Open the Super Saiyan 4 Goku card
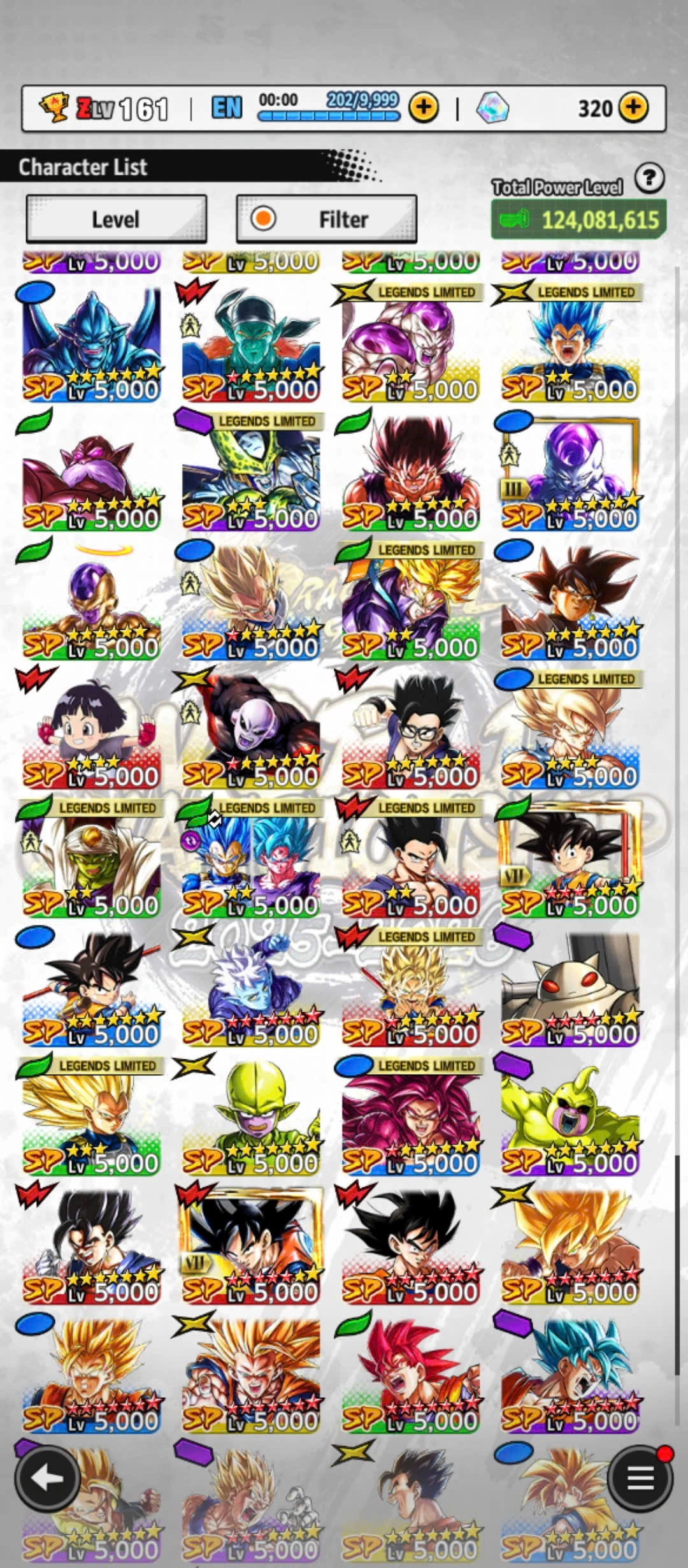 [x=411, y=1117]
